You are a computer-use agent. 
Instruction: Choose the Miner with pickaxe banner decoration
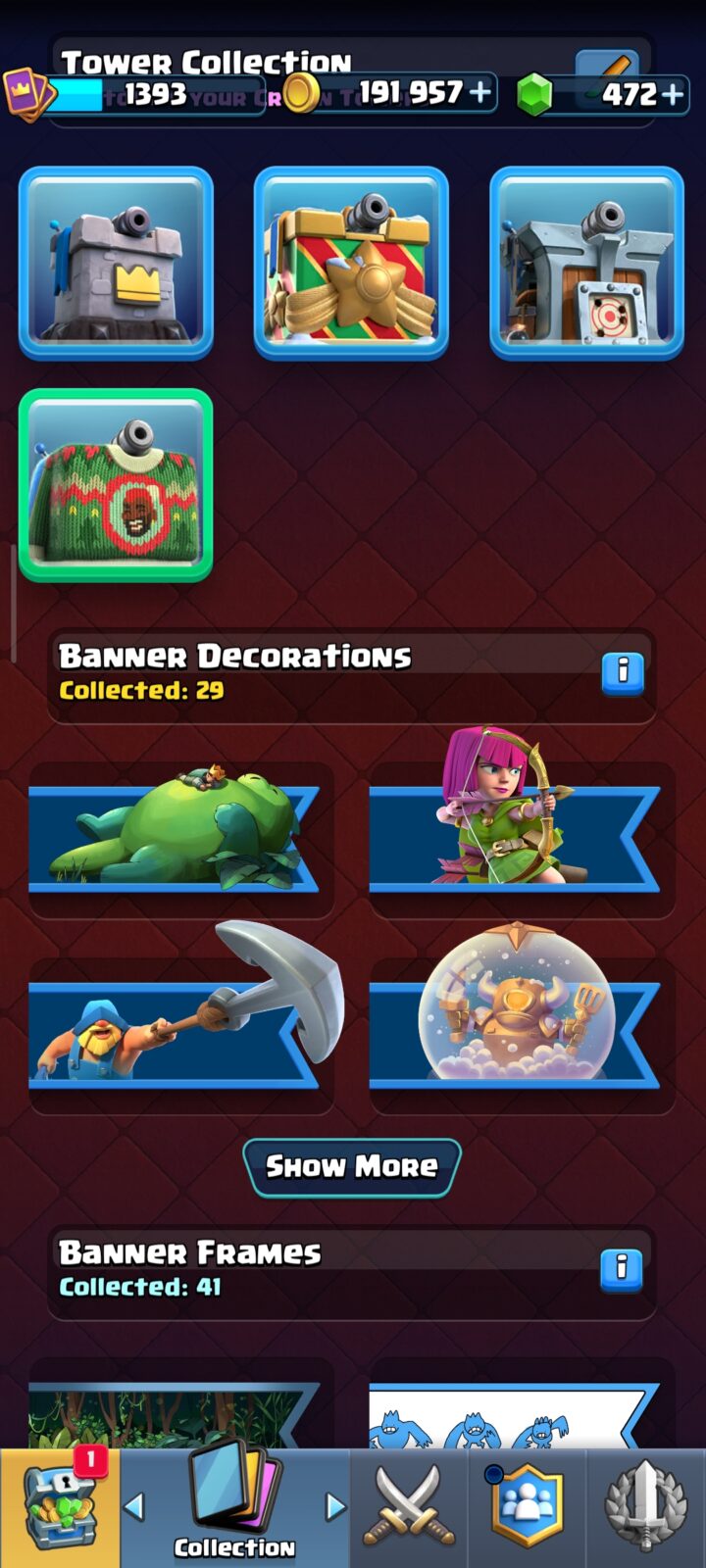pyautogui.click(x=180, y=1024)
